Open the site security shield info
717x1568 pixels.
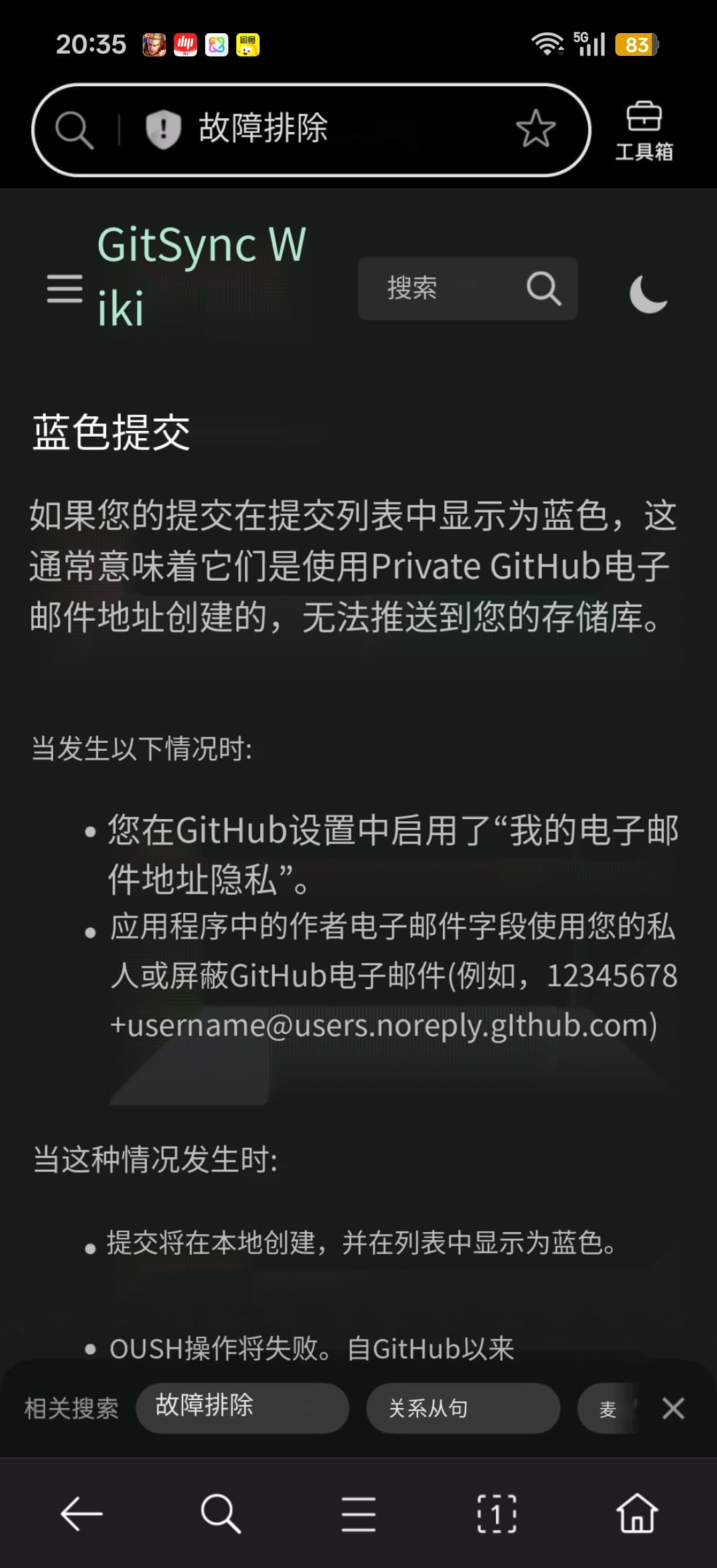163,129
